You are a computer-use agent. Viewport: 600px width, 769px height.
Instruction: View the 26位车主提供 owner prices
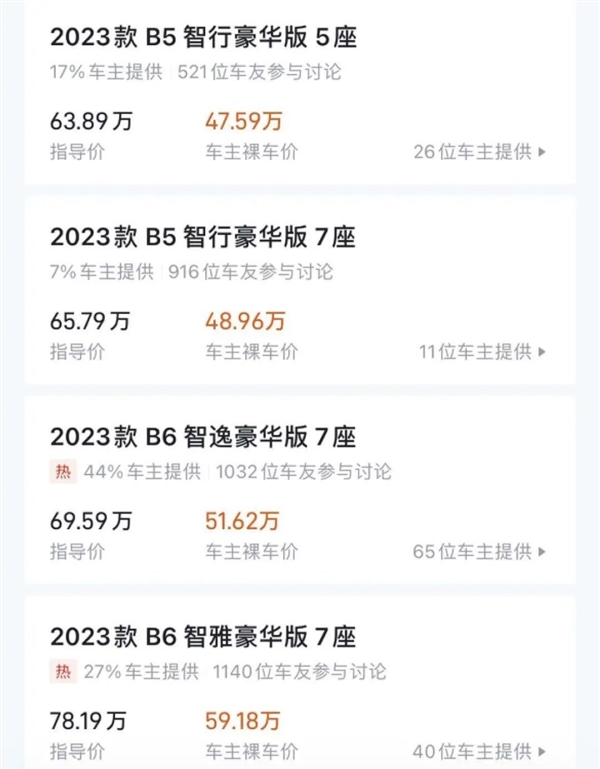[479, 152]
